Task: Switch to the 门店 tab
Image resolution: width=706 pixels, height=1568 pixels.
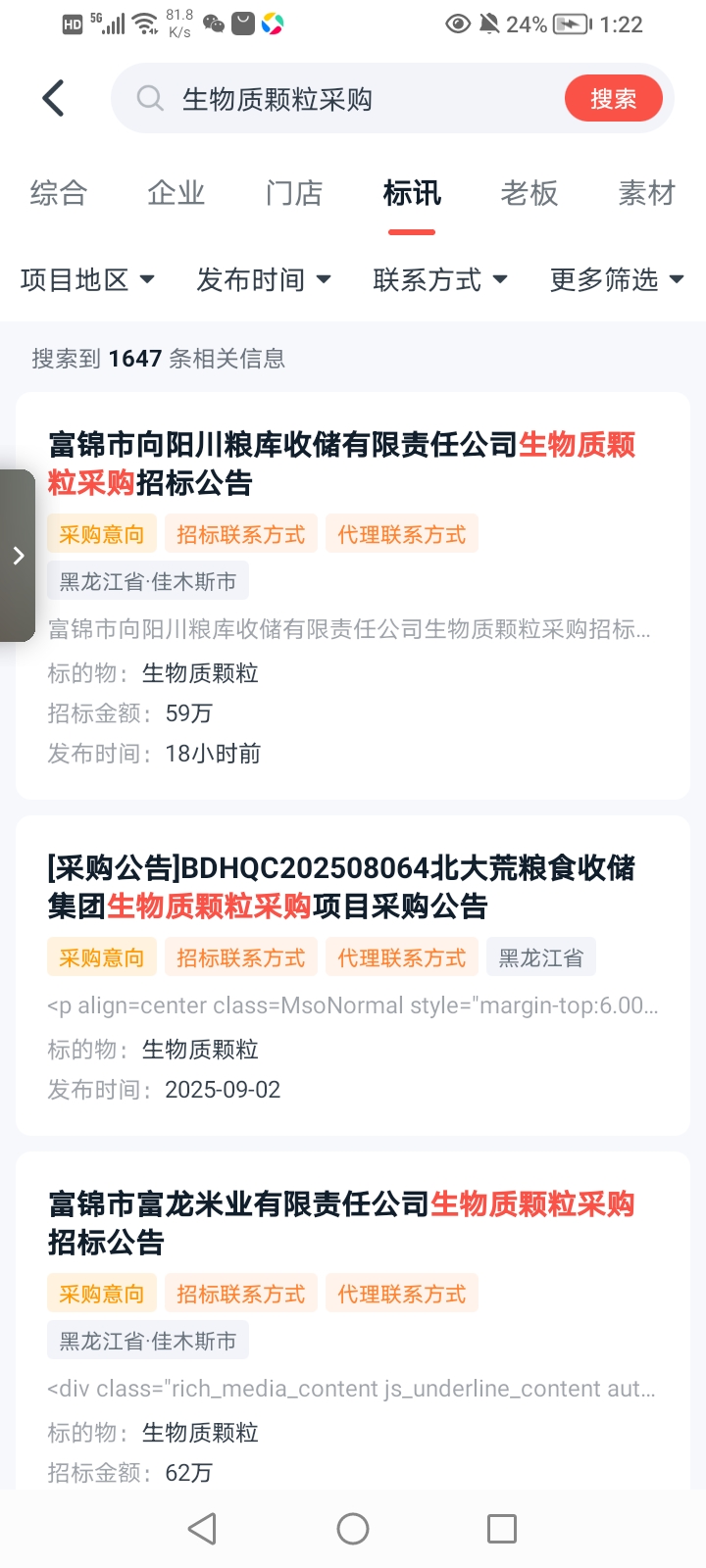Action: [x=294, y=193]
